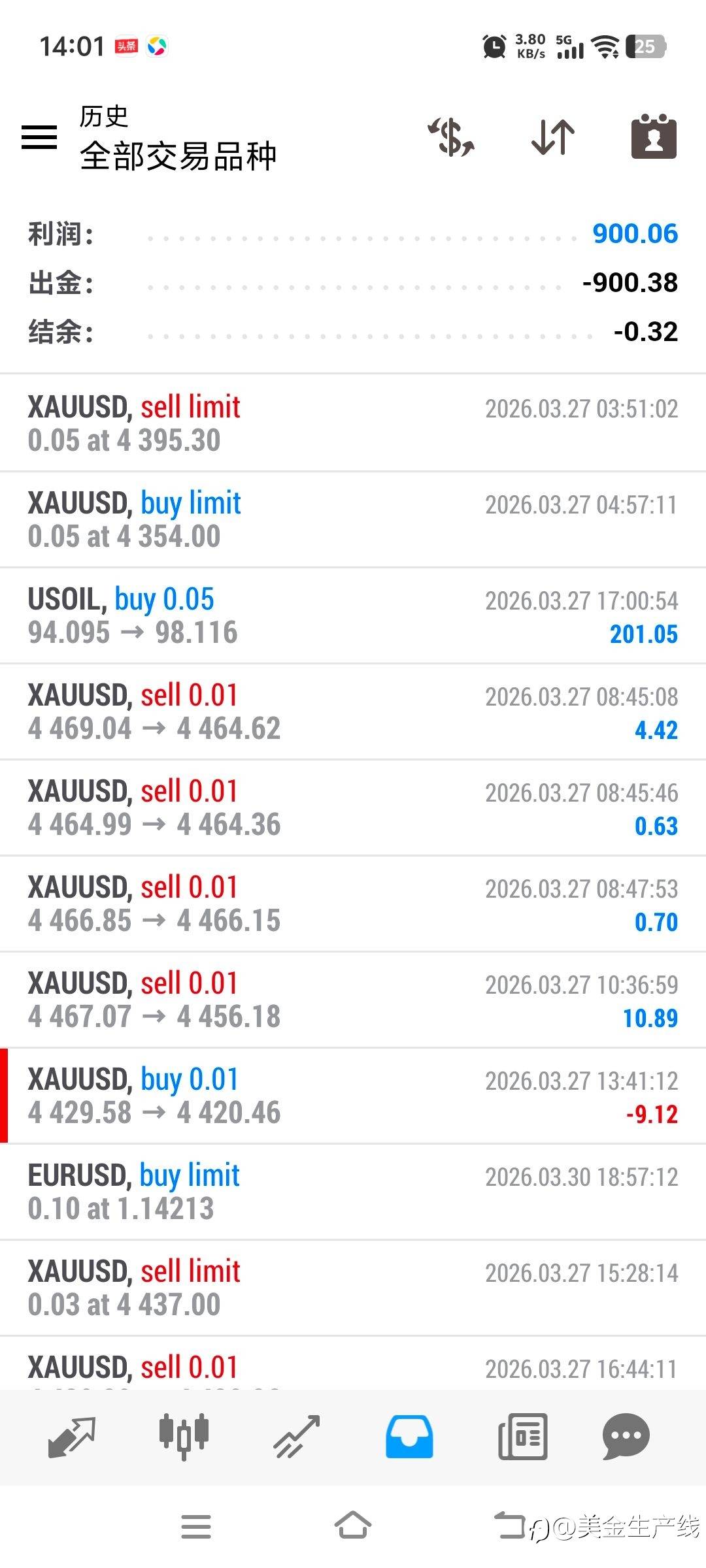Open the XAUUSD sell with 4.42 profit
706x1568 pixels.
353,711
